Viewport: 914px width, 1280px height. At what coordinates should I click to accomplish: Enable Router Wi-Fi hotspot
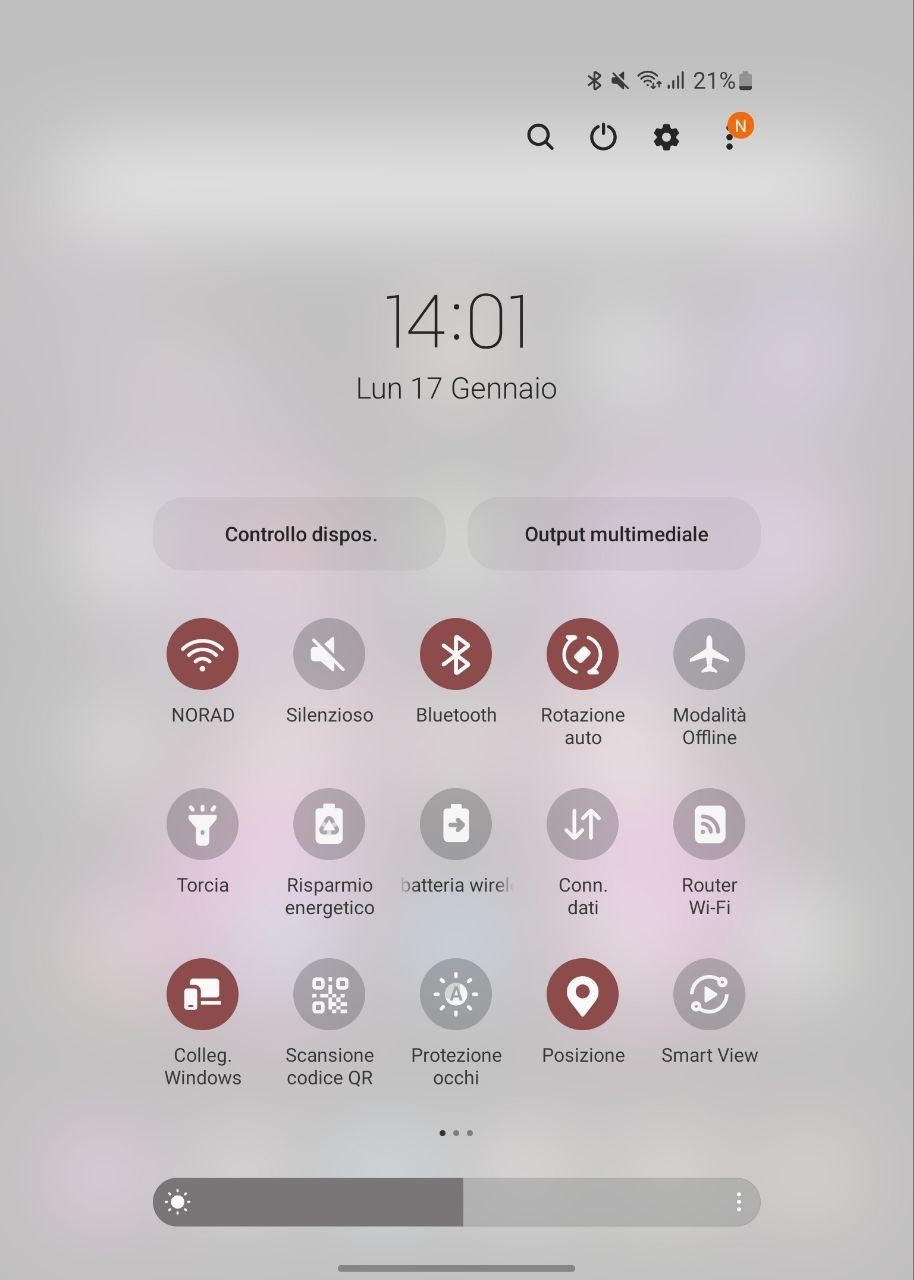709,824
